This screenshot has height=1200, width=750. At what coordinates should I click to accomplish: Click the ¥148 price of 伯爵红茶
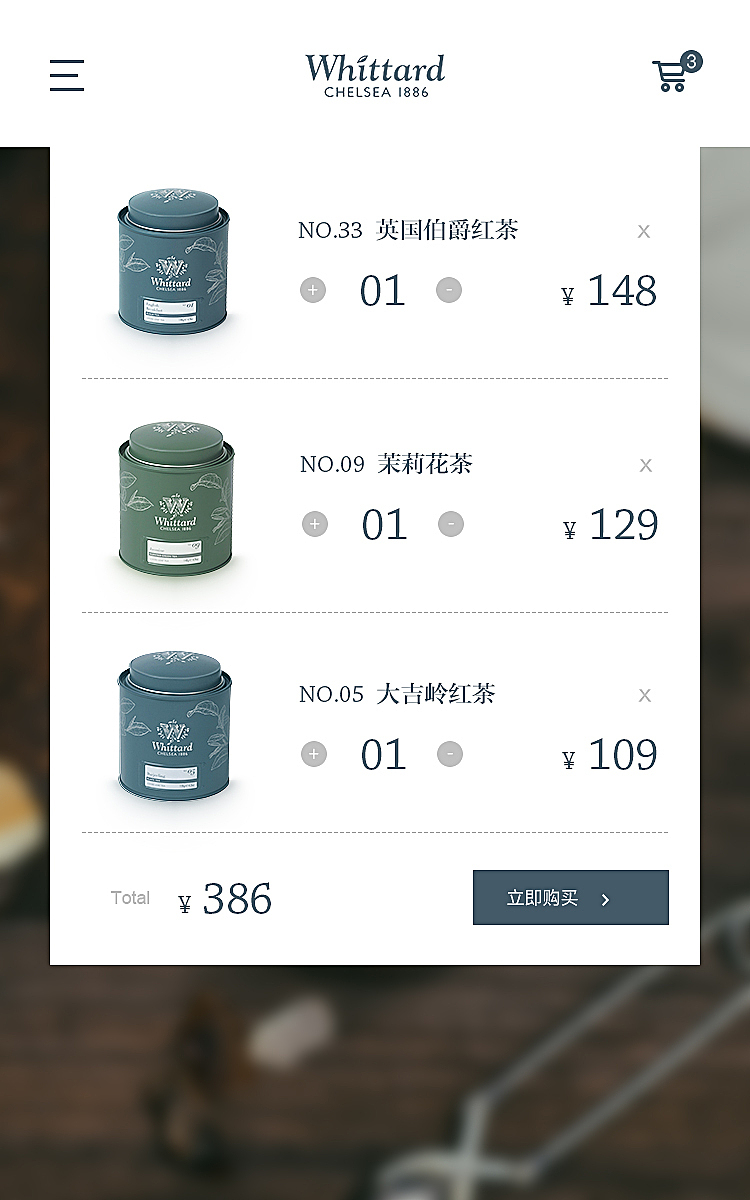(608, 290)
